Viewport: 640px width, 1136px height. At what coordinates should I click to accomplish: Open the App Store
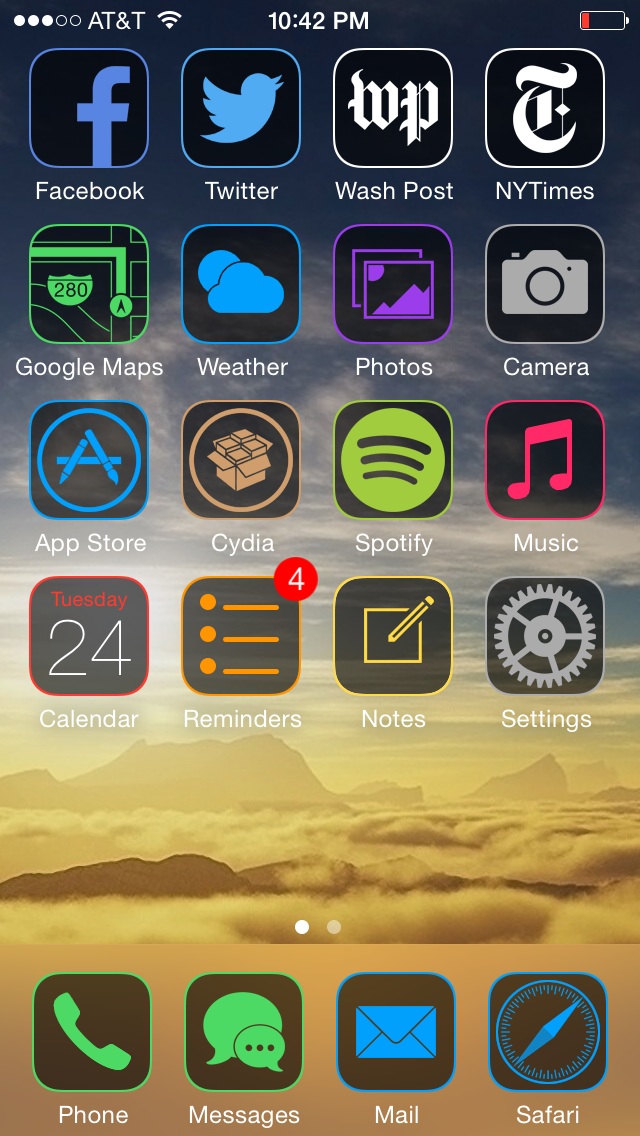coord(89,460)
